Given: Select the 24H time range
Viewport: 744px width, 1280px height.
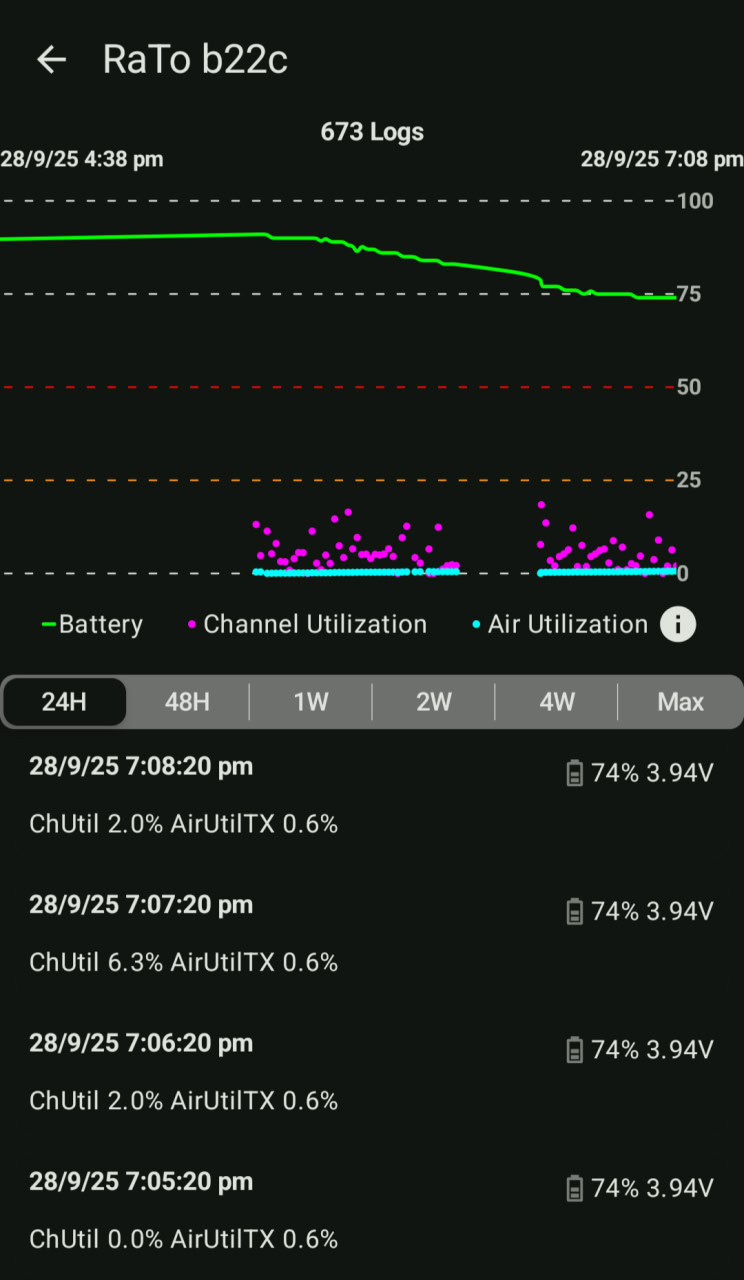Looking at the screenshot, I should click(x=65, y=702).
